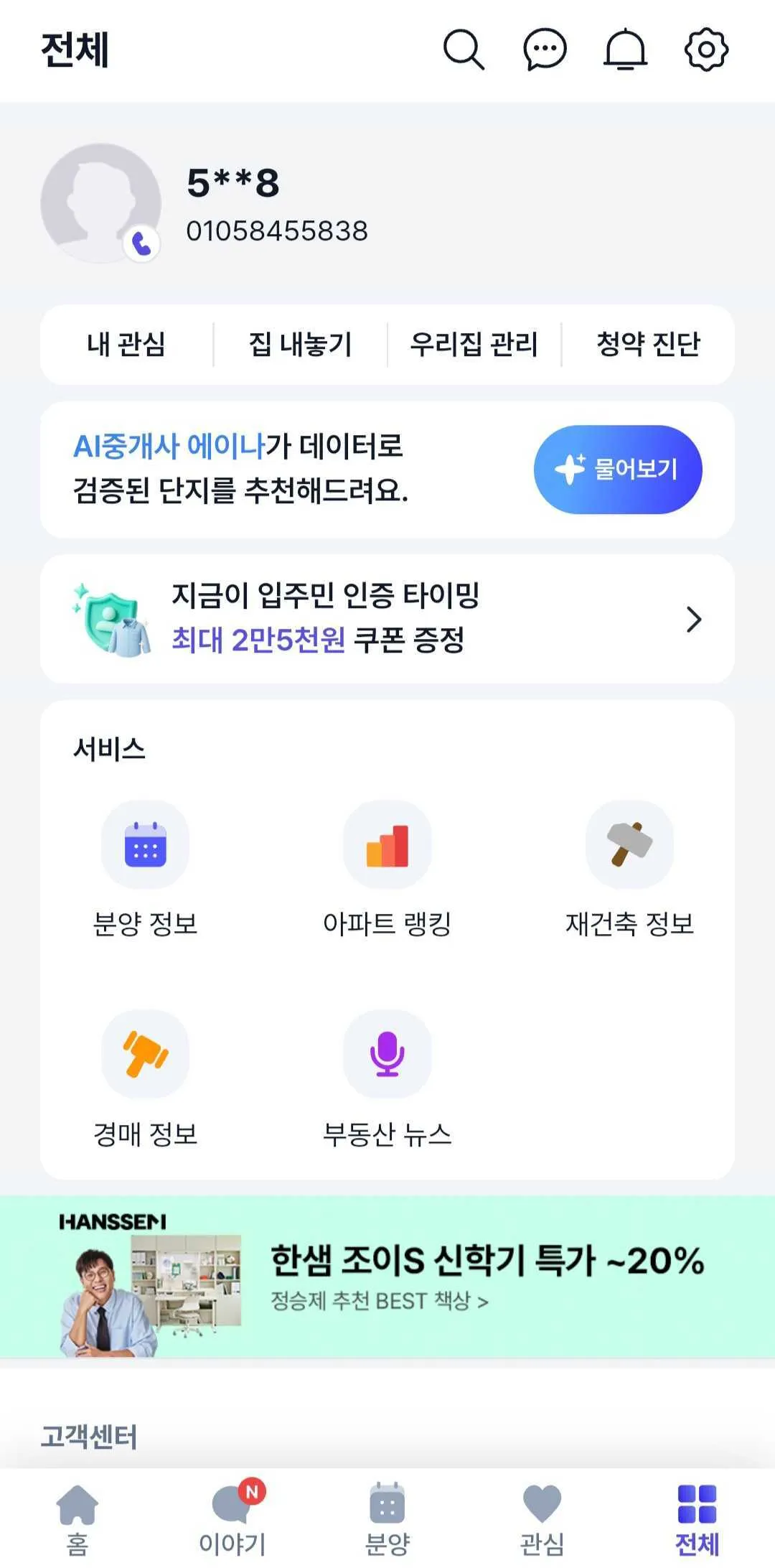This screenshot has width=775, height=1568.
Task: Open 경매 정보 service
Action: tap(145, 1078)
